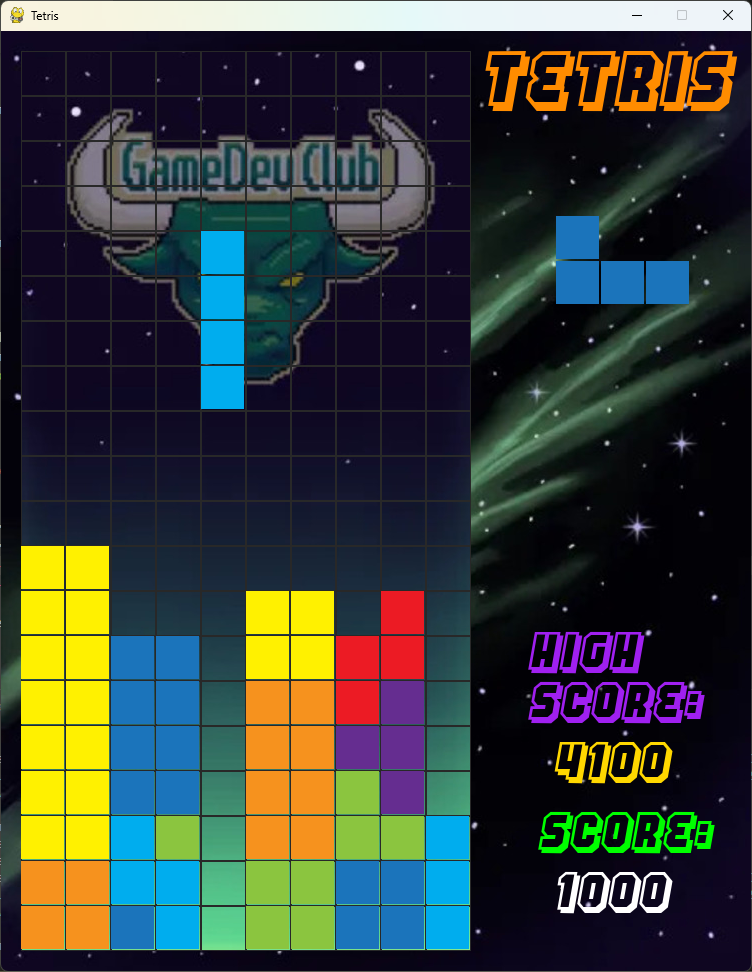Click the cyan block in the bottom-right corner
Screen dimensions: 752x972
[x=447, y=928]
